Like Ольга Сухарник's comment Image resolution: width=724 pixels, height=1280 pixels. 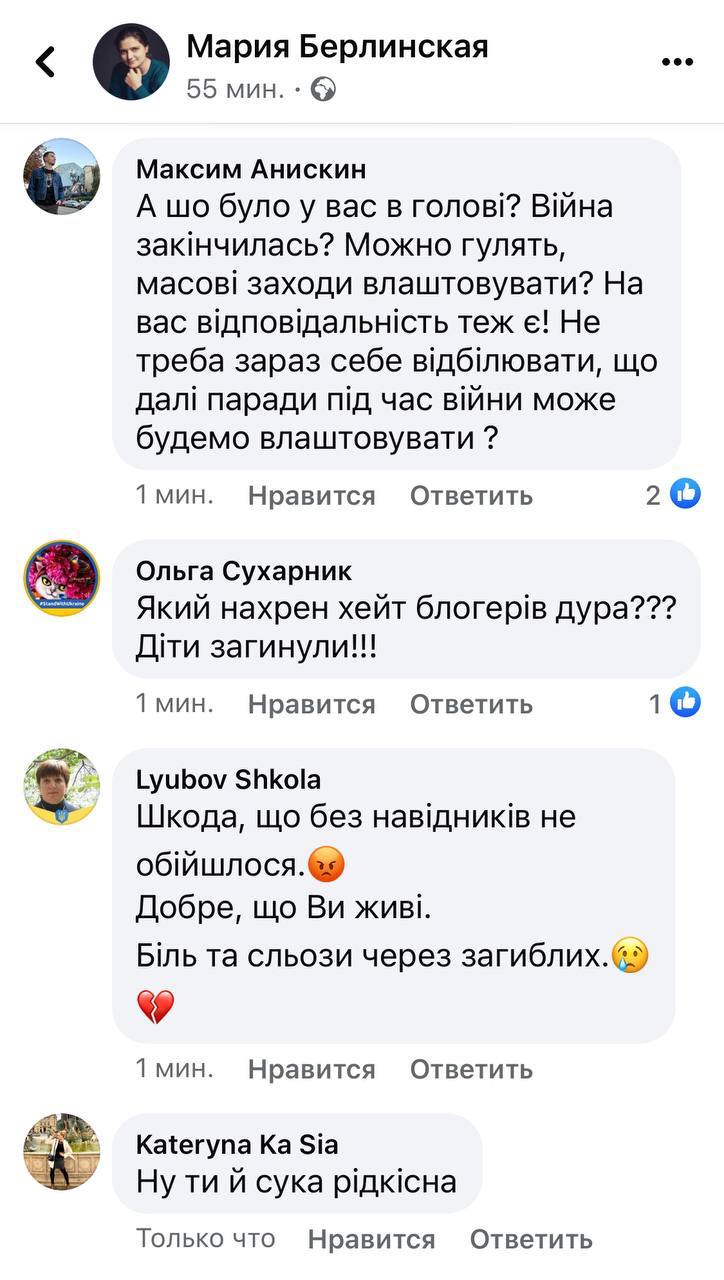(x=311, y=704)
